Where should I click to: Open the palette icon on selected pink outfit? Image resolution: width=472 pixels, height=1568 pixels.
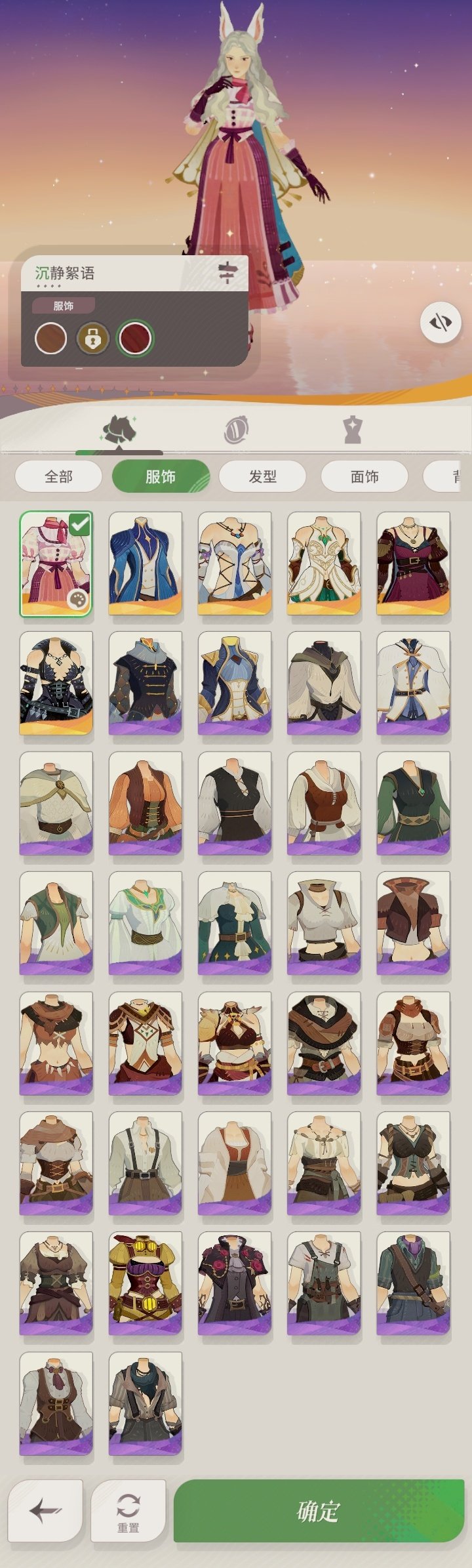78,600
